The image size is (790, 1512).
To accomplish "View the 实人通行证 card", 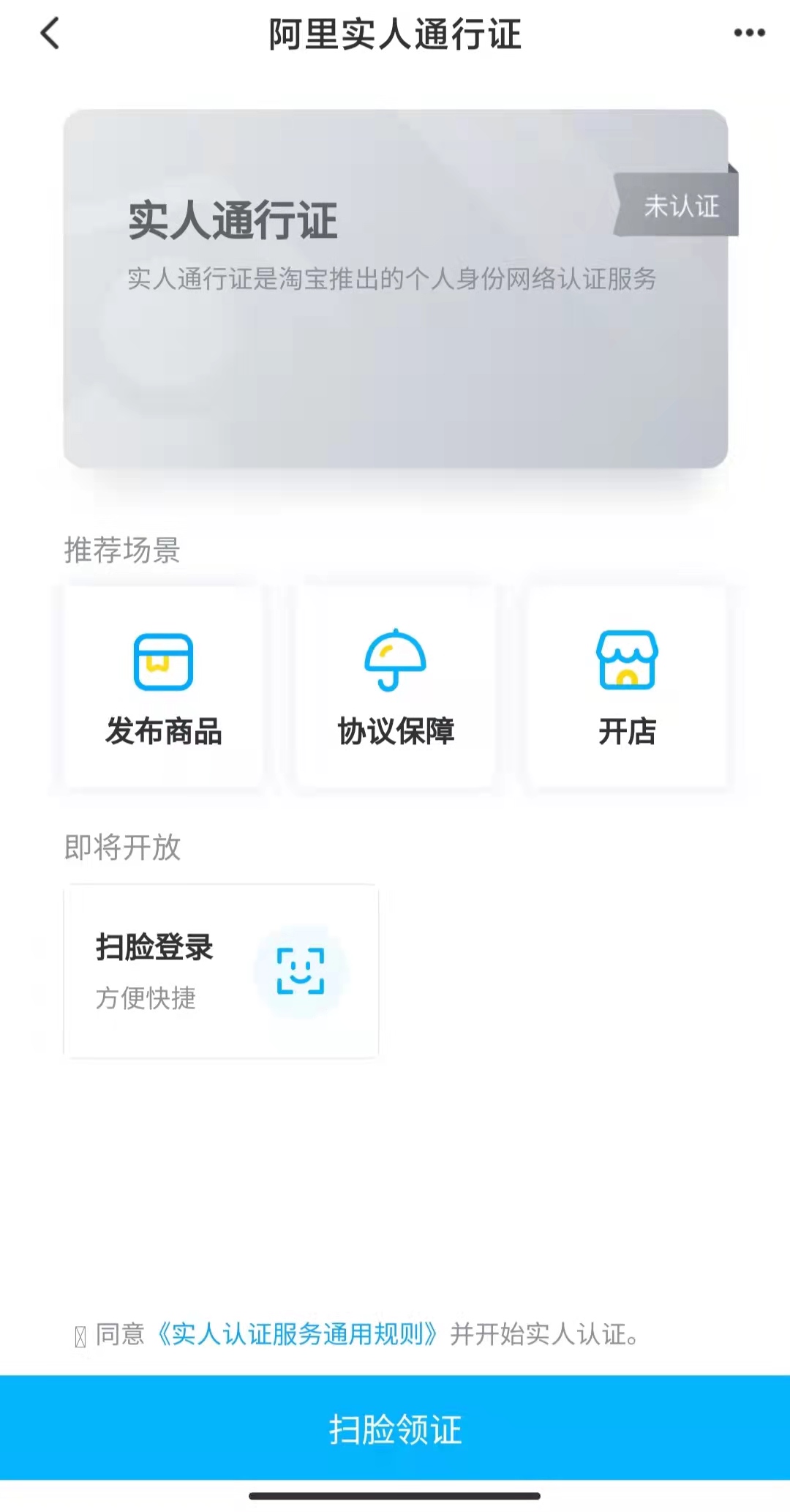I will pos(395,288).
